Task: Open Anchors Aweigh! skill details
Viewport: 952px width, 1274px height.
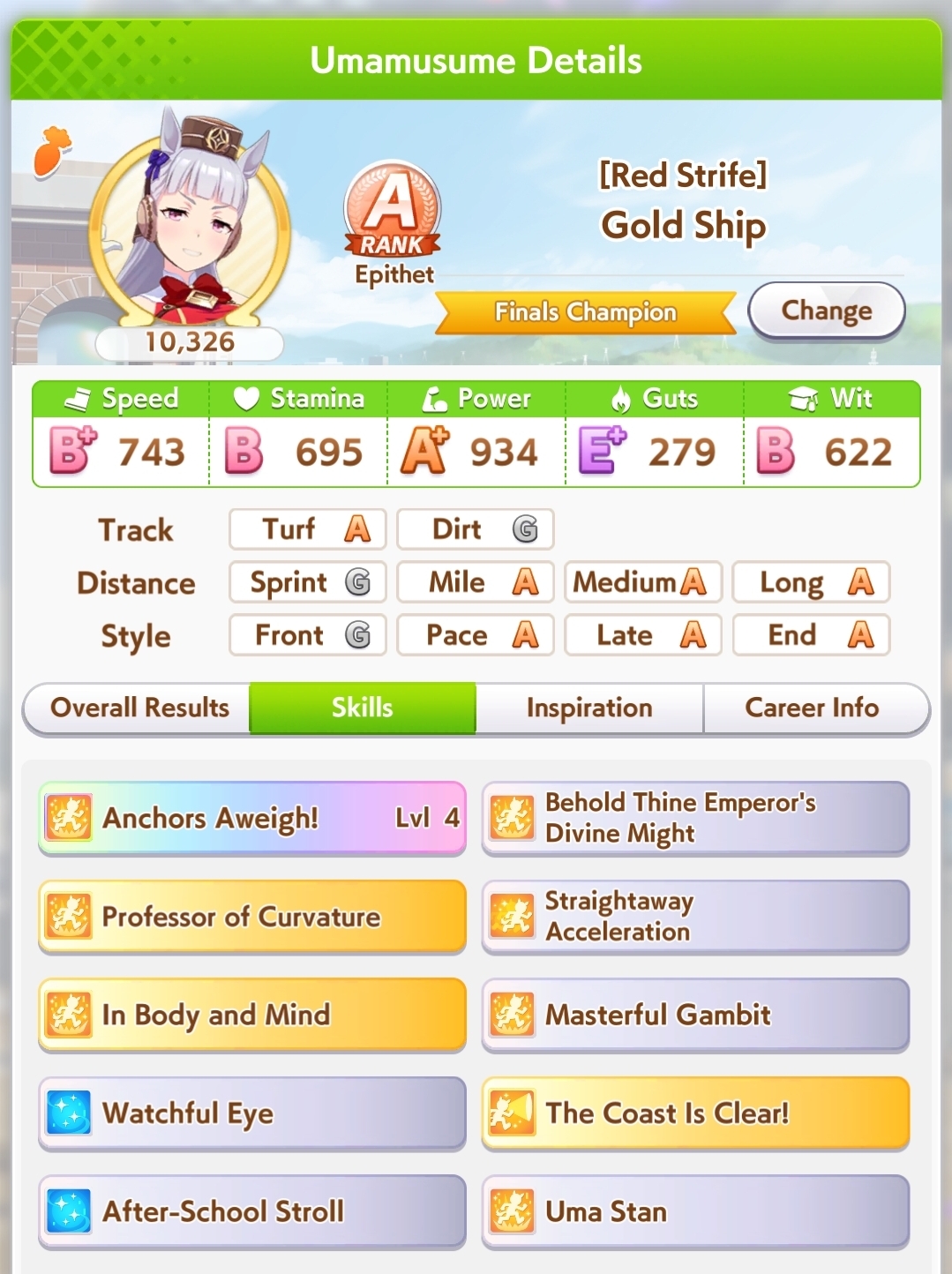Action: coord(252,818)
